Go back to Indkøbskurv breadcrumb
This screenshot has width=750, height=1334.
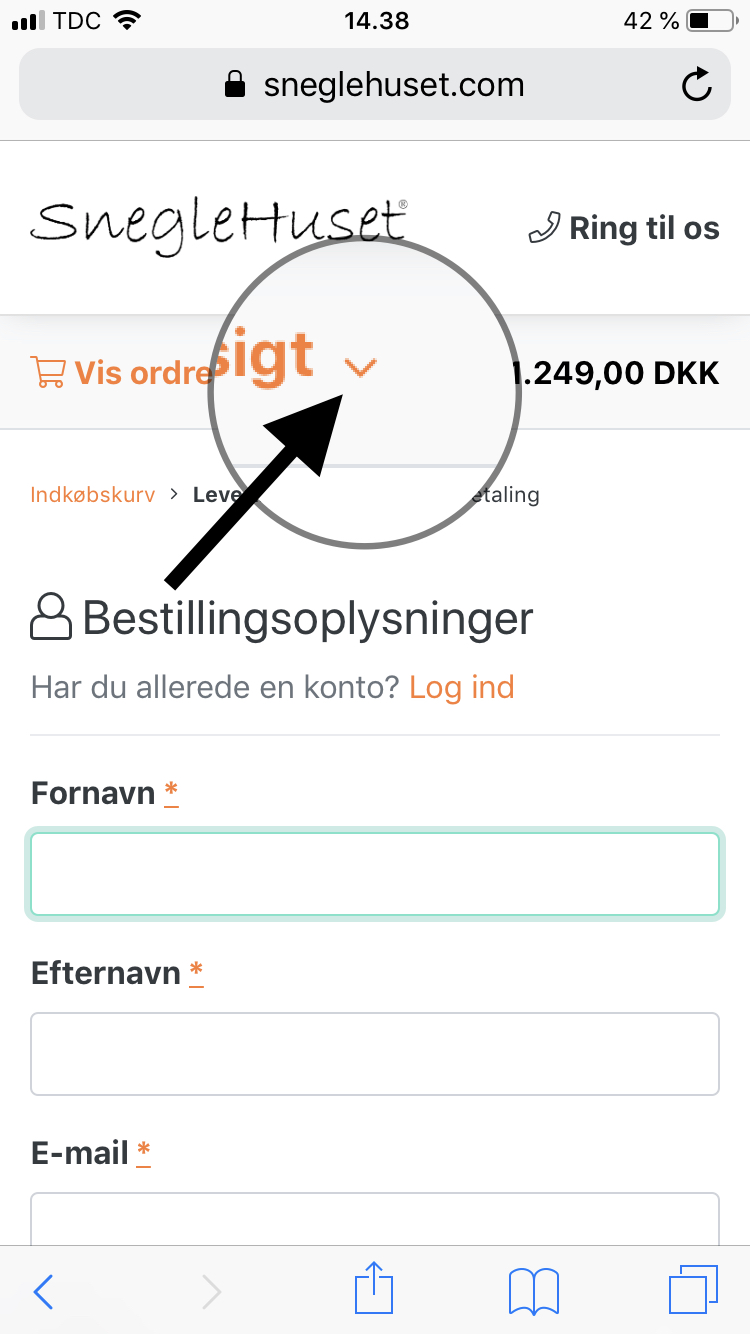coord(93,494)
